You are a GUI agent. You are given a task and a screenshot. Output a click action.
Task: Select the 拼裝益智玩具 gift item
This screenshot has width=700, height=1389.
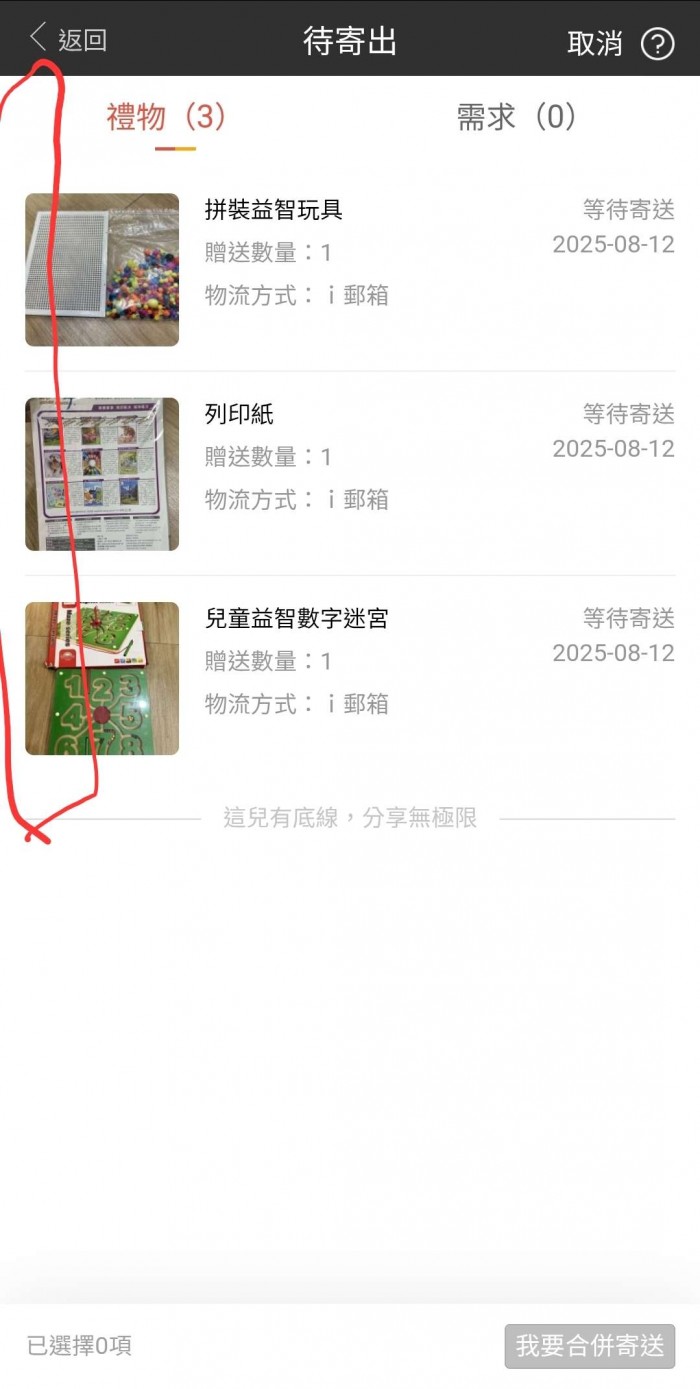coord(350,269)
